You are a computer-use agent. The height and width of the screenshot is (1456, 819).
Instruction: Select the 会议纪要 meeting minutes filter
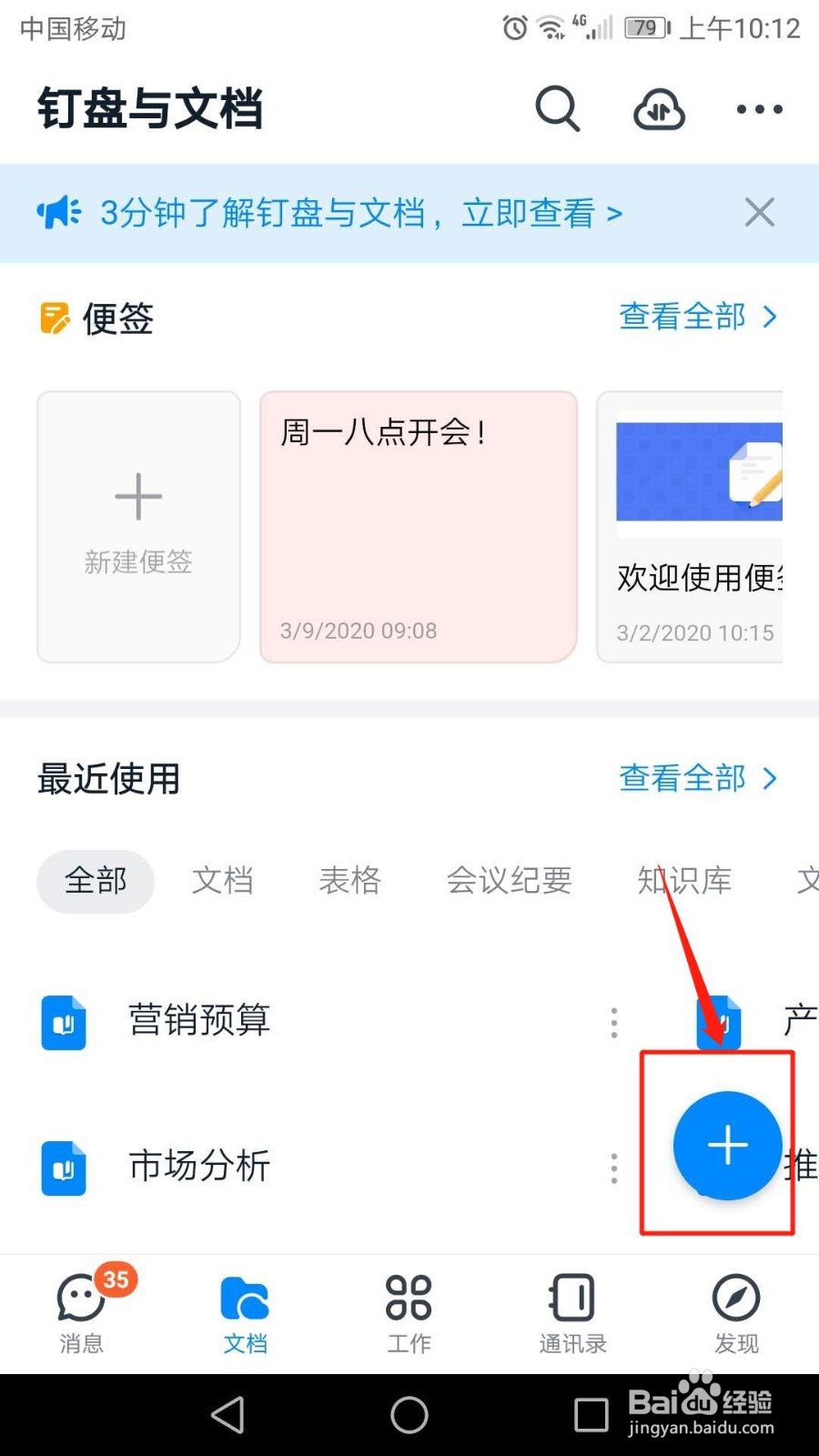tap(509, 880)
